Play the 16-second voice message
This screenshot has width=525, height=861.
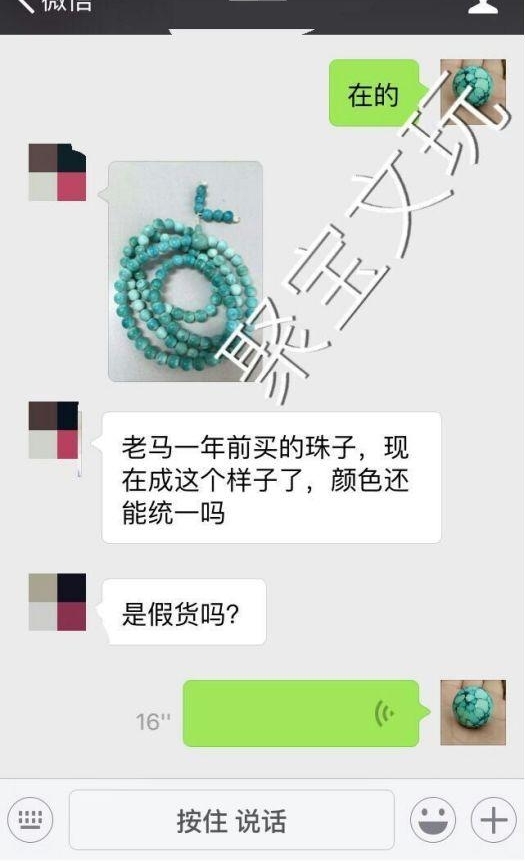click(x=301, y=713)
